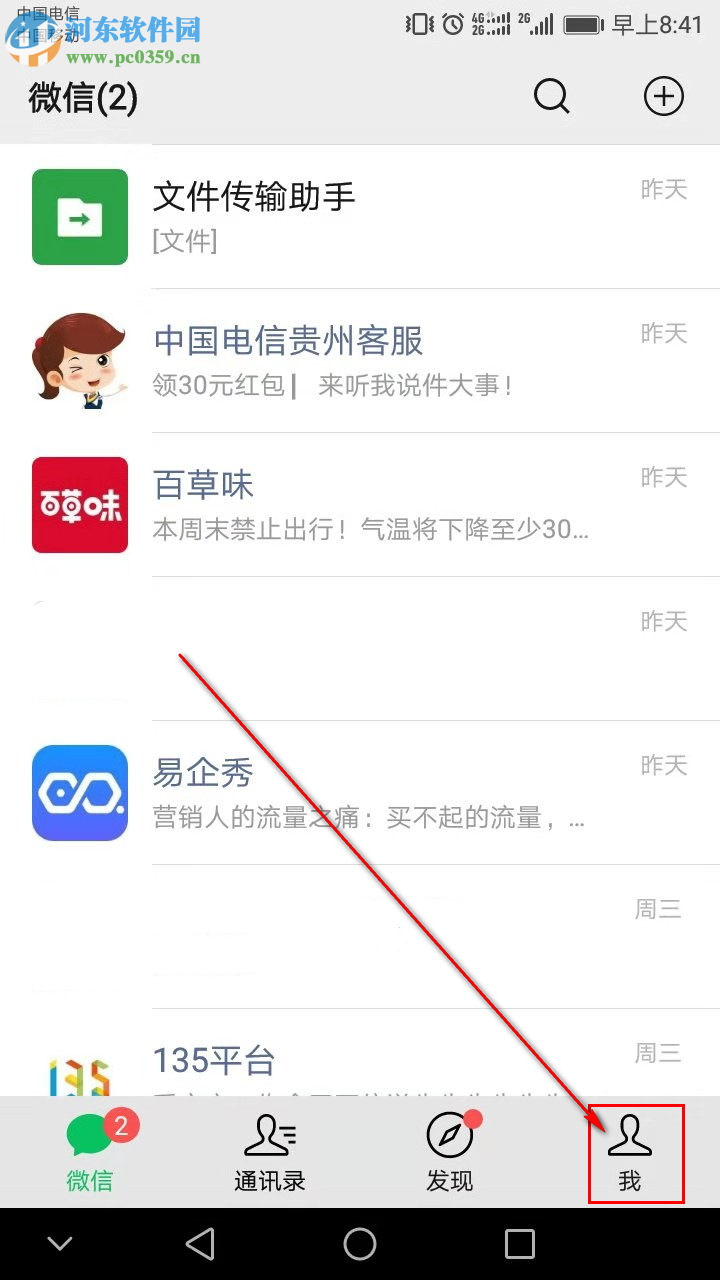The image size is (720, 1280).
Task: Tap the dropdown arrow in navigation bar
Action: pos(60,1244)
